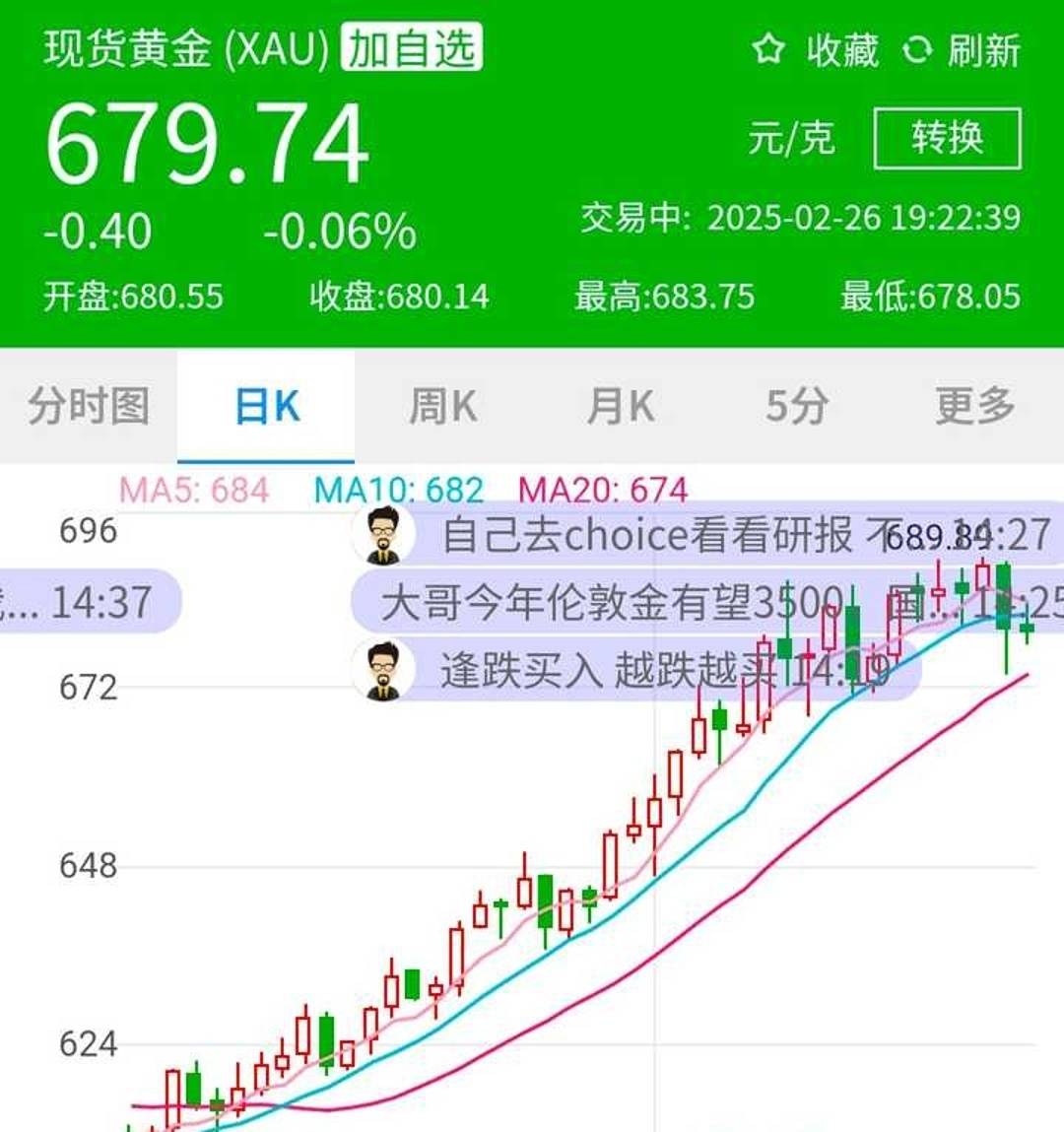This screenshot has height=1132, width=1064.
Task: Open the comment about choice研报
Action: coord(707,534)
